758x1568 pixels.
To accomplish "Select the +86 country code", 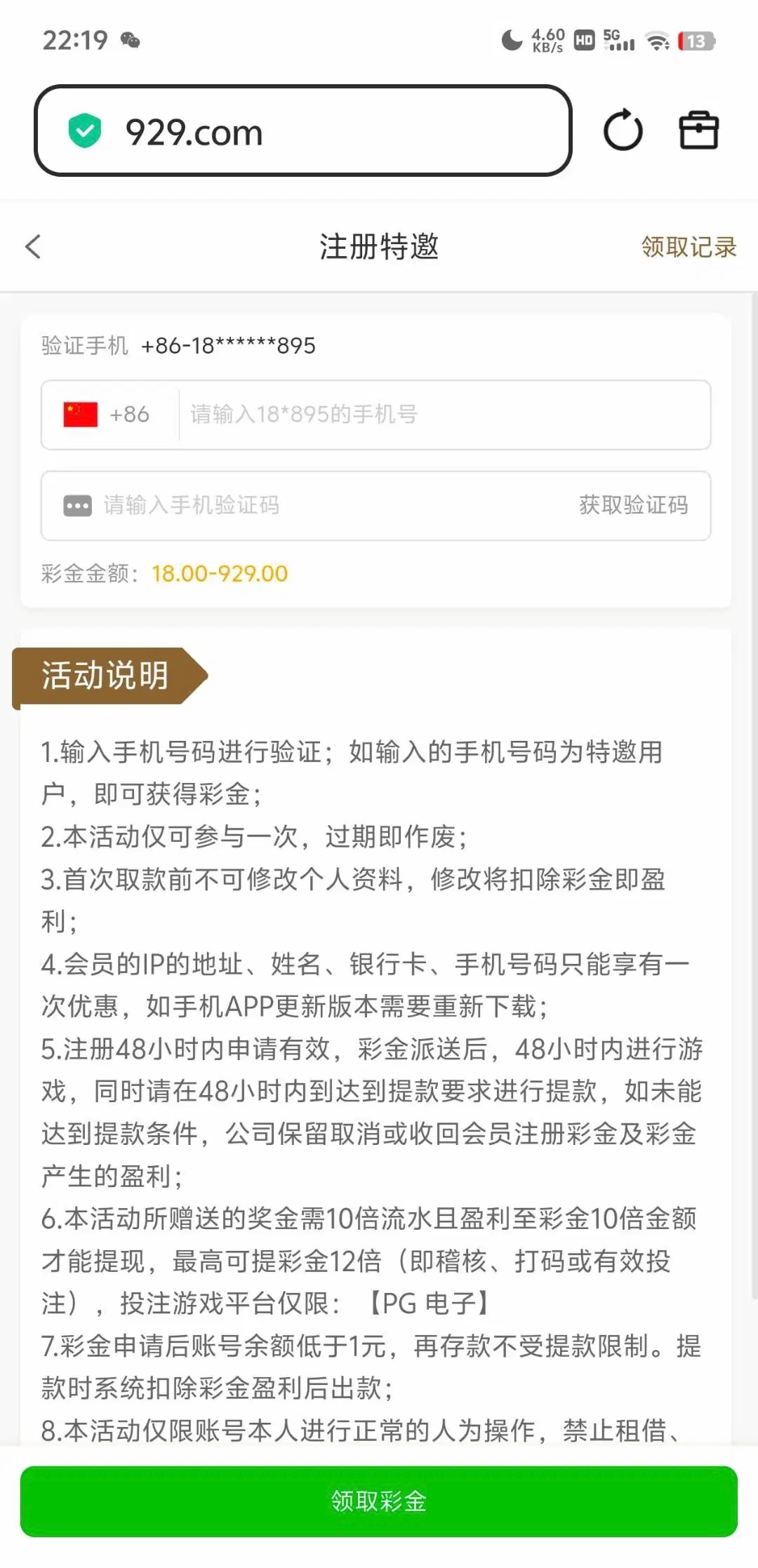I will pyautogui.click(x=107, y=415).
